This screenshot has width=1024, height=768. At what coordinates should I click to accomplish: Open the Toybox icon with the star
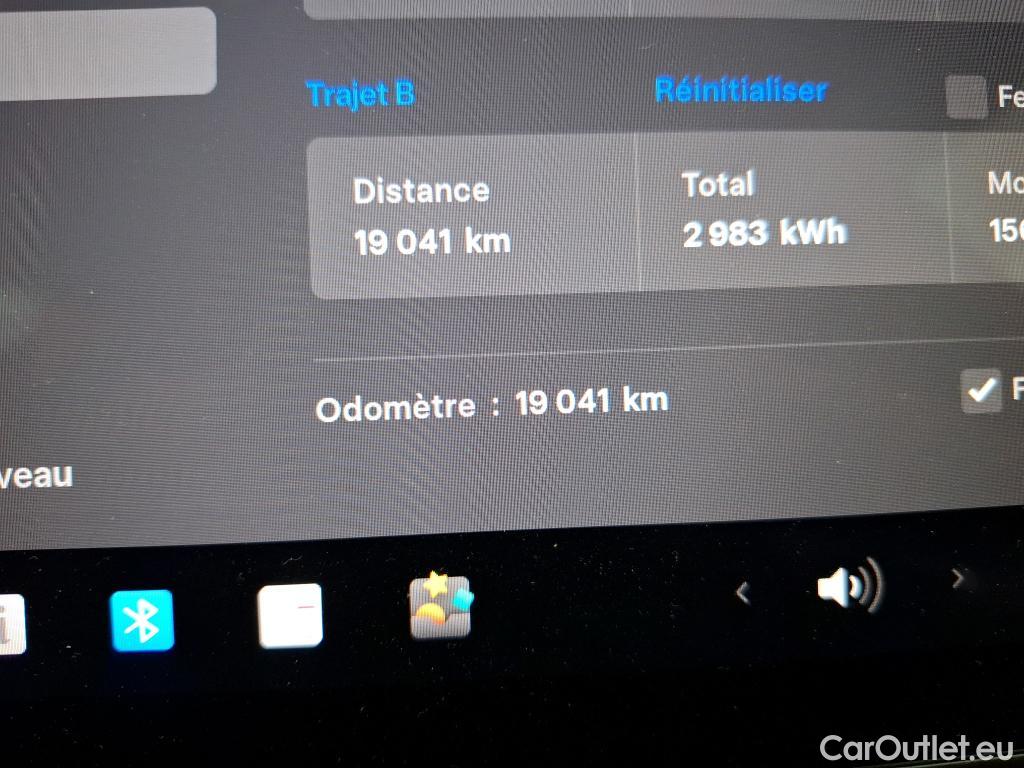441,606
